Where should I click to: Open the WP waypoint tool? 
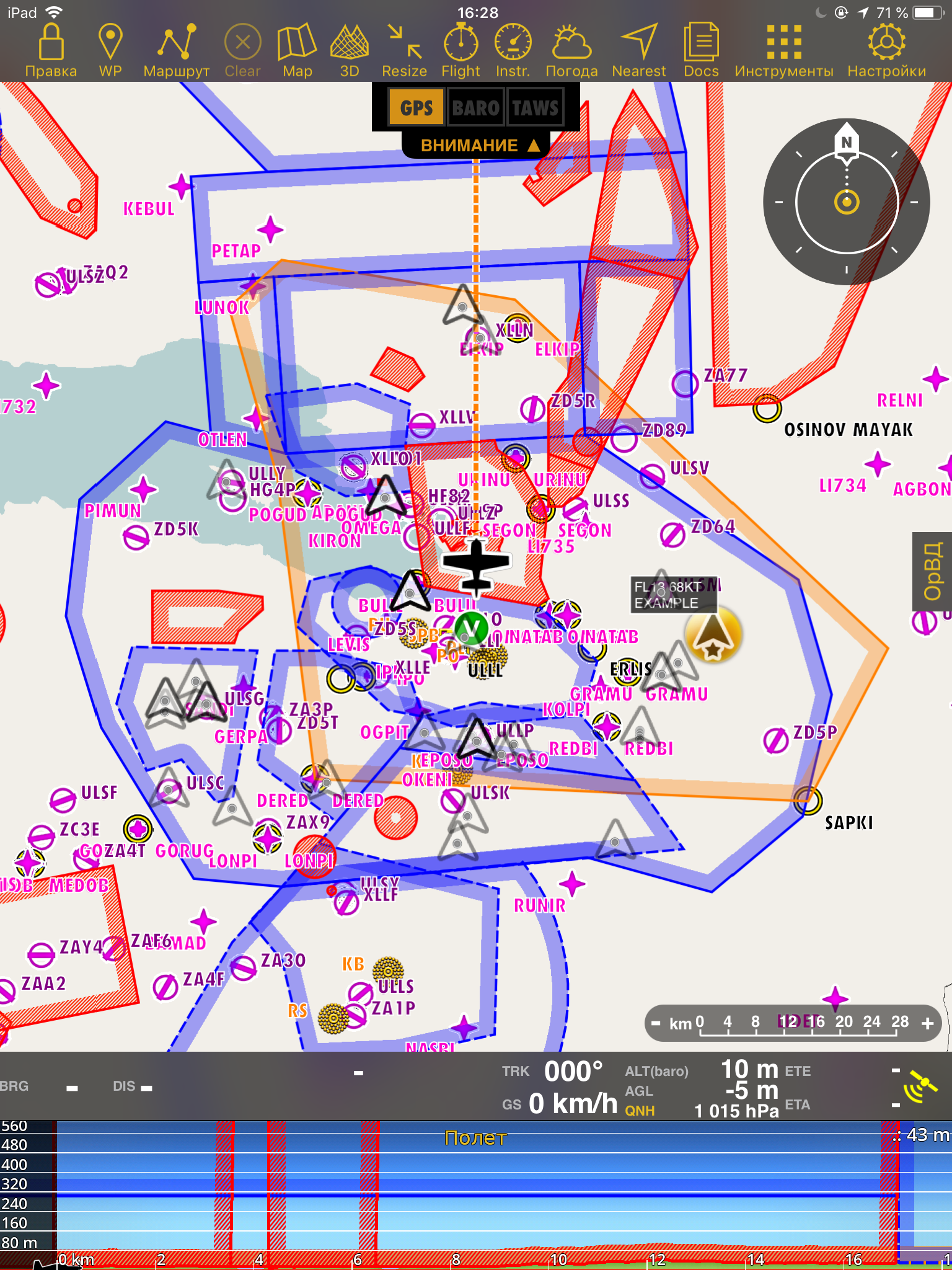110,51
